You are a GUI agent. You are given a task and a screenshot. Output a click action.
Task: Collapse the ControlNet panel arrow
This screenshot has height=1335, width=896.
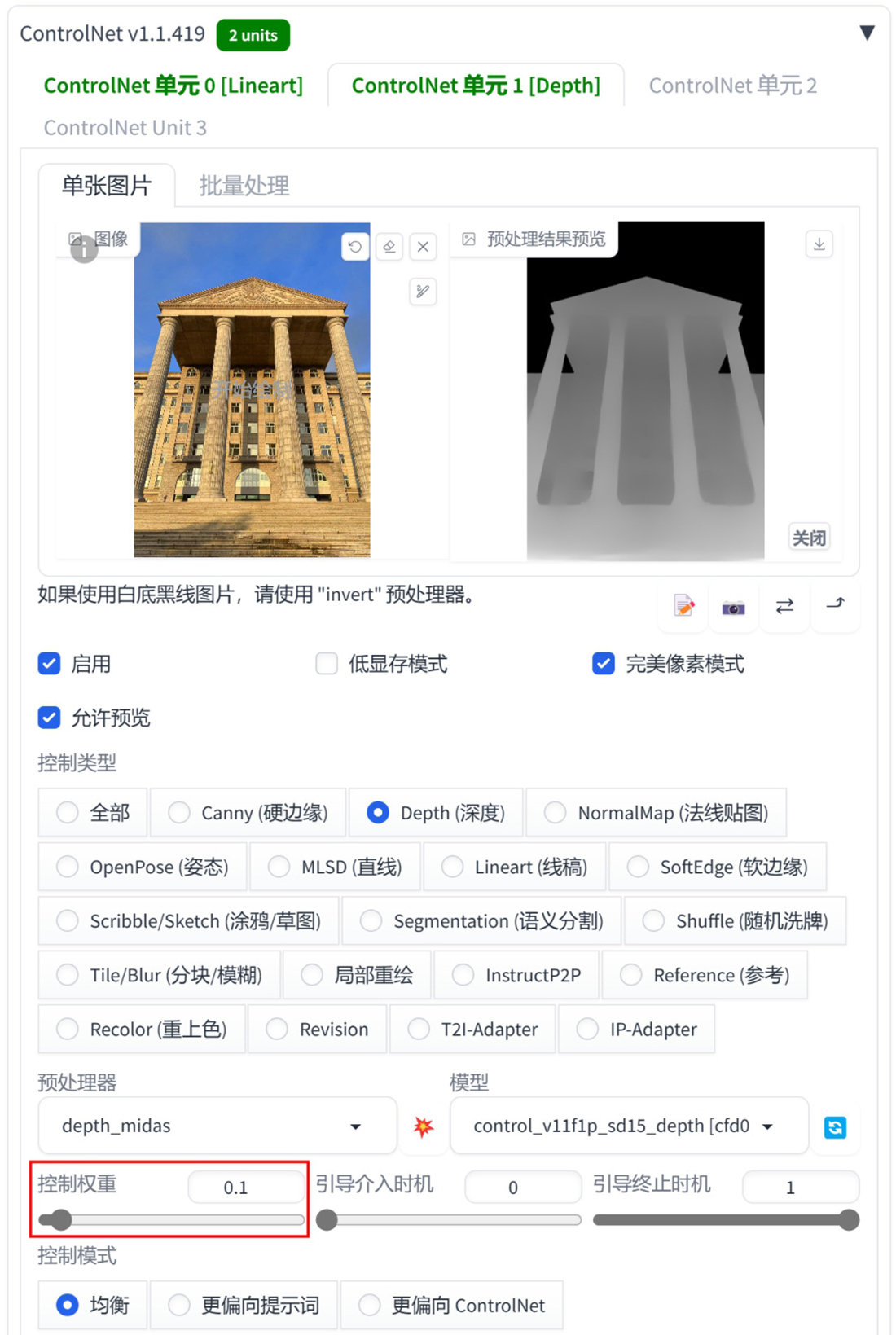[x=867, y=33]
